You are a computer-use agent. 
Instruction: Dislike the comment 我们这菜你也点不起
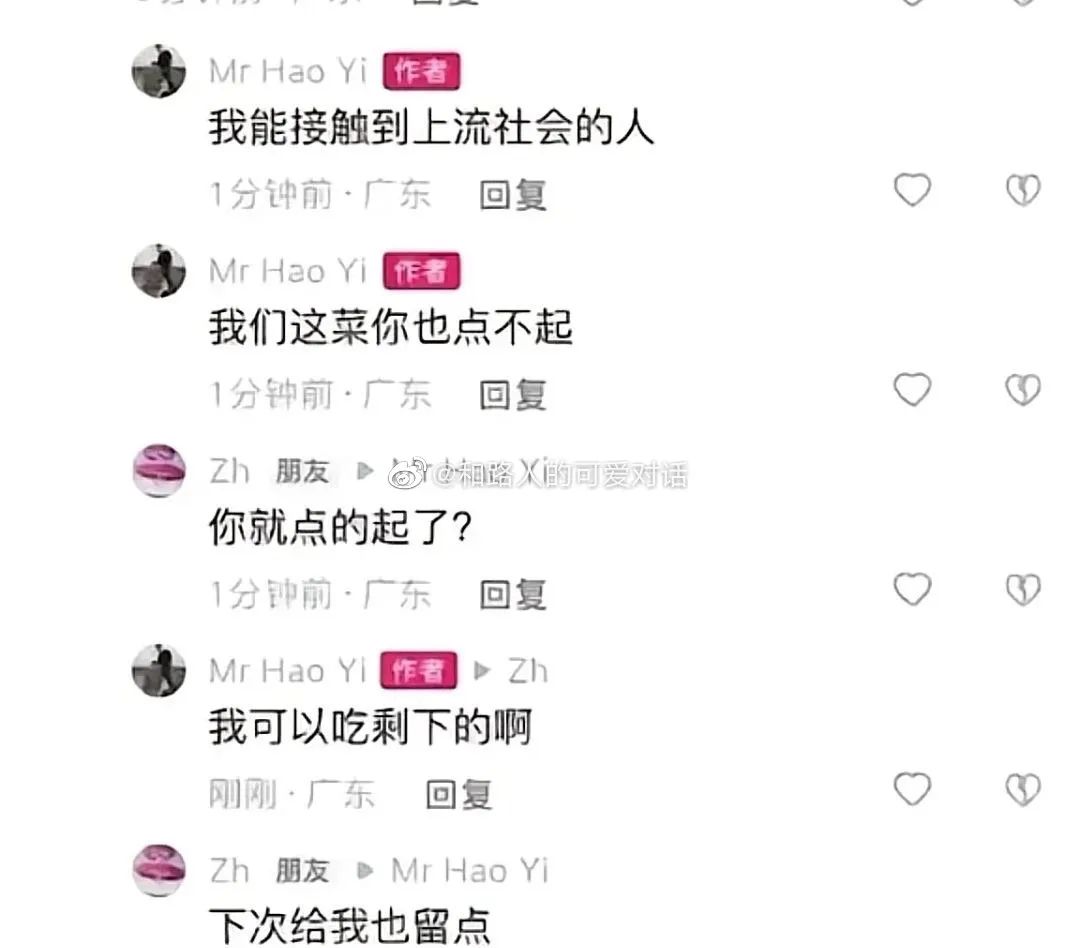tap(1023, 390)
